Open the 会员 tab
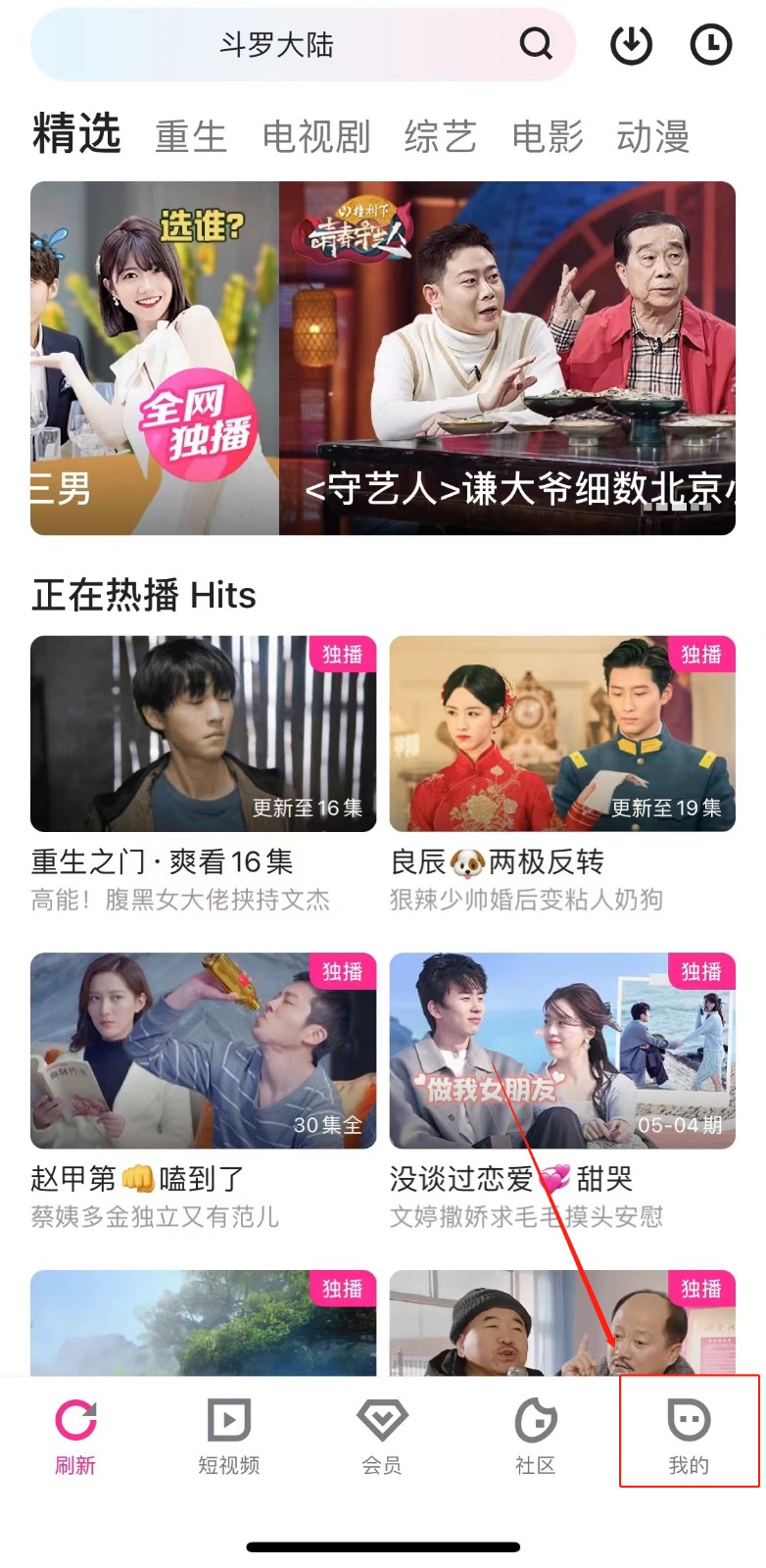766x1568 pixels. coord(382,1437)
